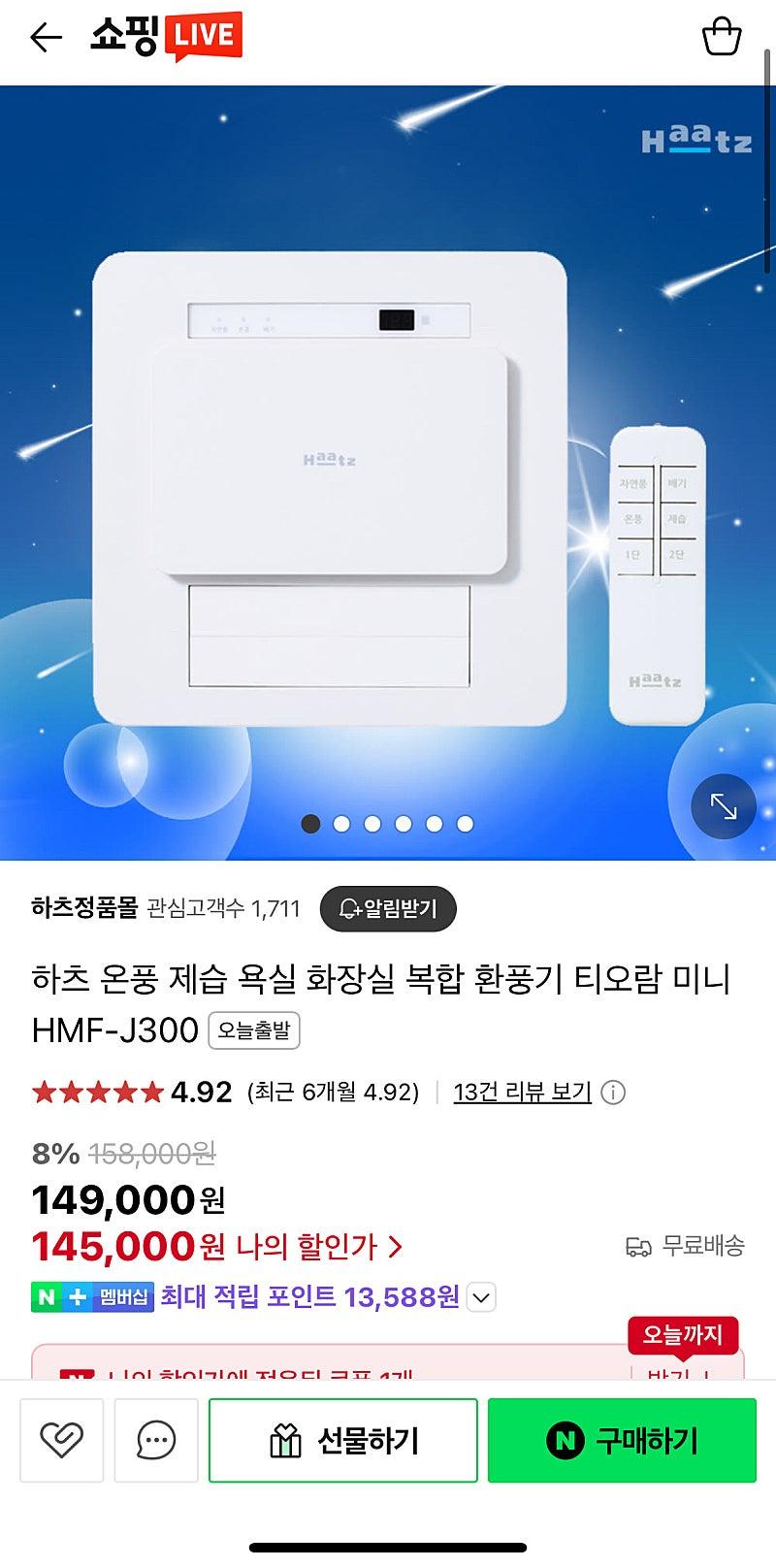
Task: Open the 하츠정품몰 store page
Action: click(85, 908)
